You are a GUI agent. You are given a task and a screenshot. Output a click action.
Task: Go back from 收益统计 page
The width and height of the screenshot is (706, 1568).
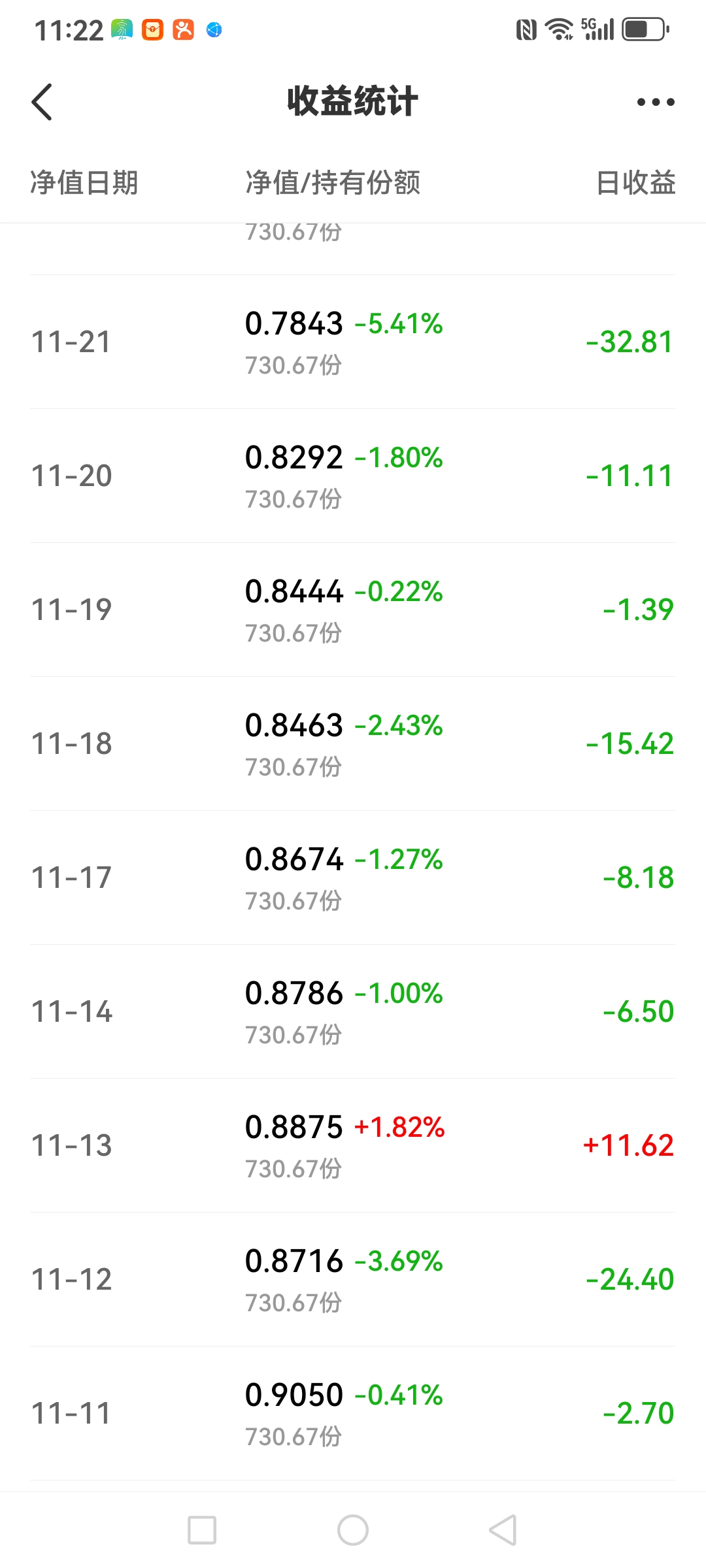click(x=42, y=102)
